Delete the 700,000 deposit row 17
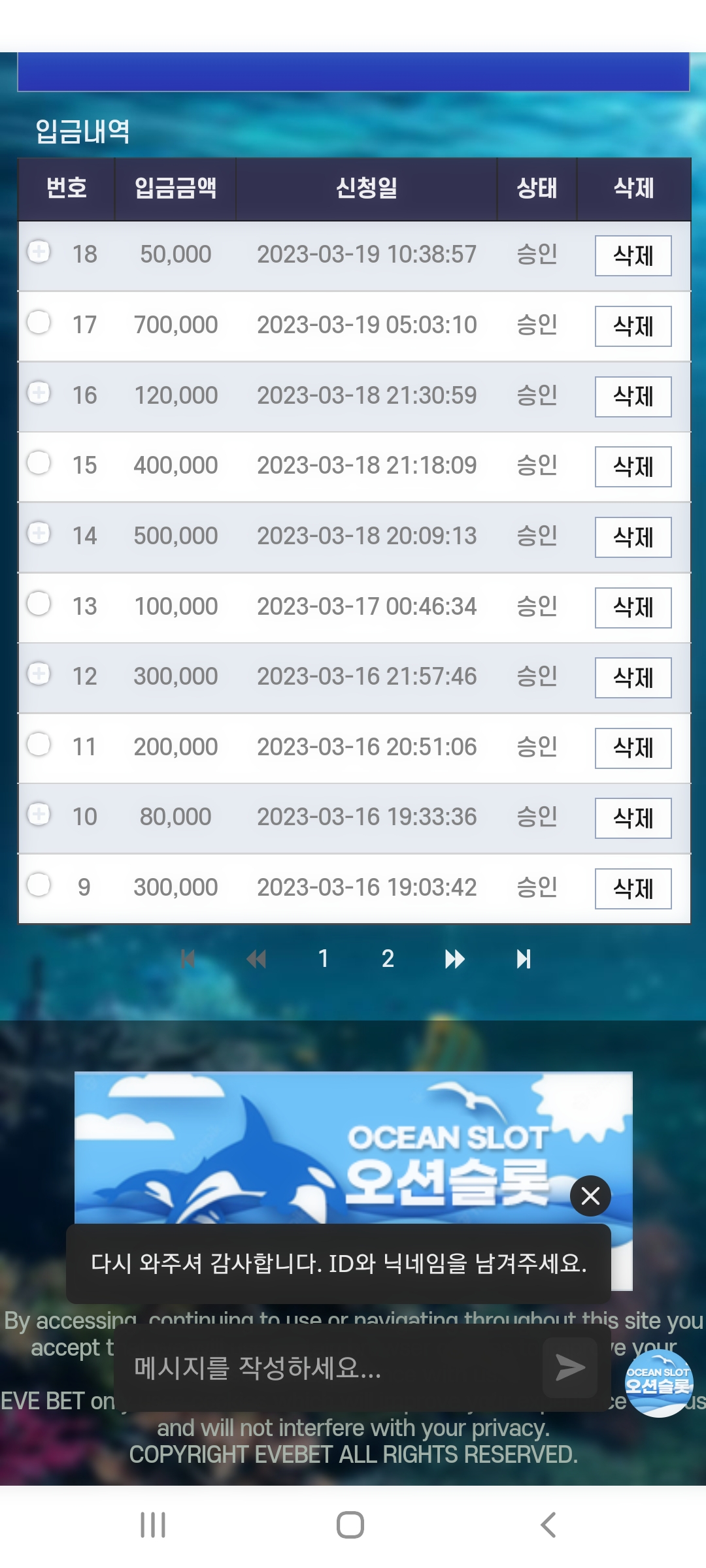The width and height of the screenshot is (706, 1568). 633,326
